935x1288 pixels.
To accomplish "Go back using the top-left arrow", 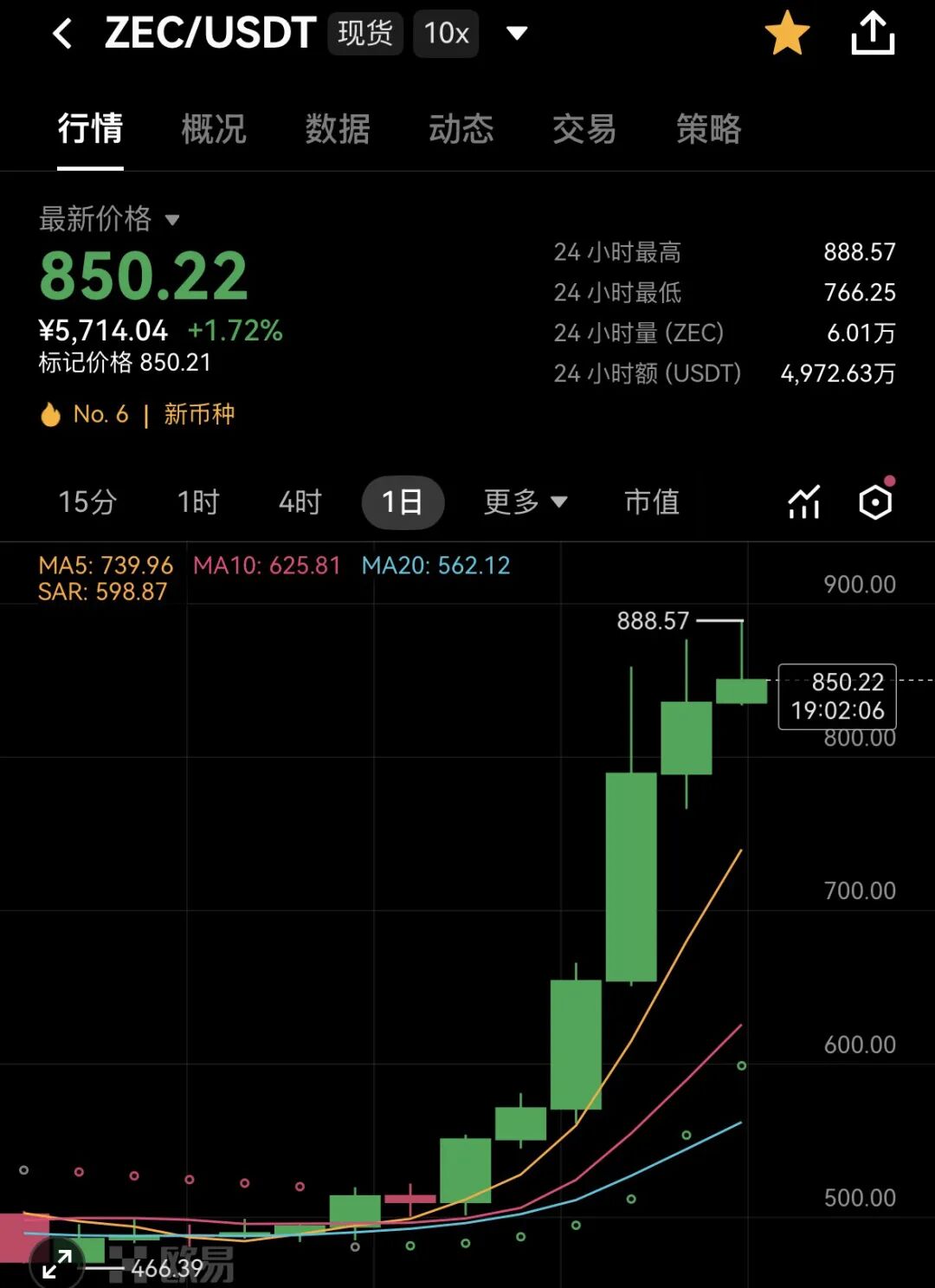I will pyautogui.click(x=62, y=34).
